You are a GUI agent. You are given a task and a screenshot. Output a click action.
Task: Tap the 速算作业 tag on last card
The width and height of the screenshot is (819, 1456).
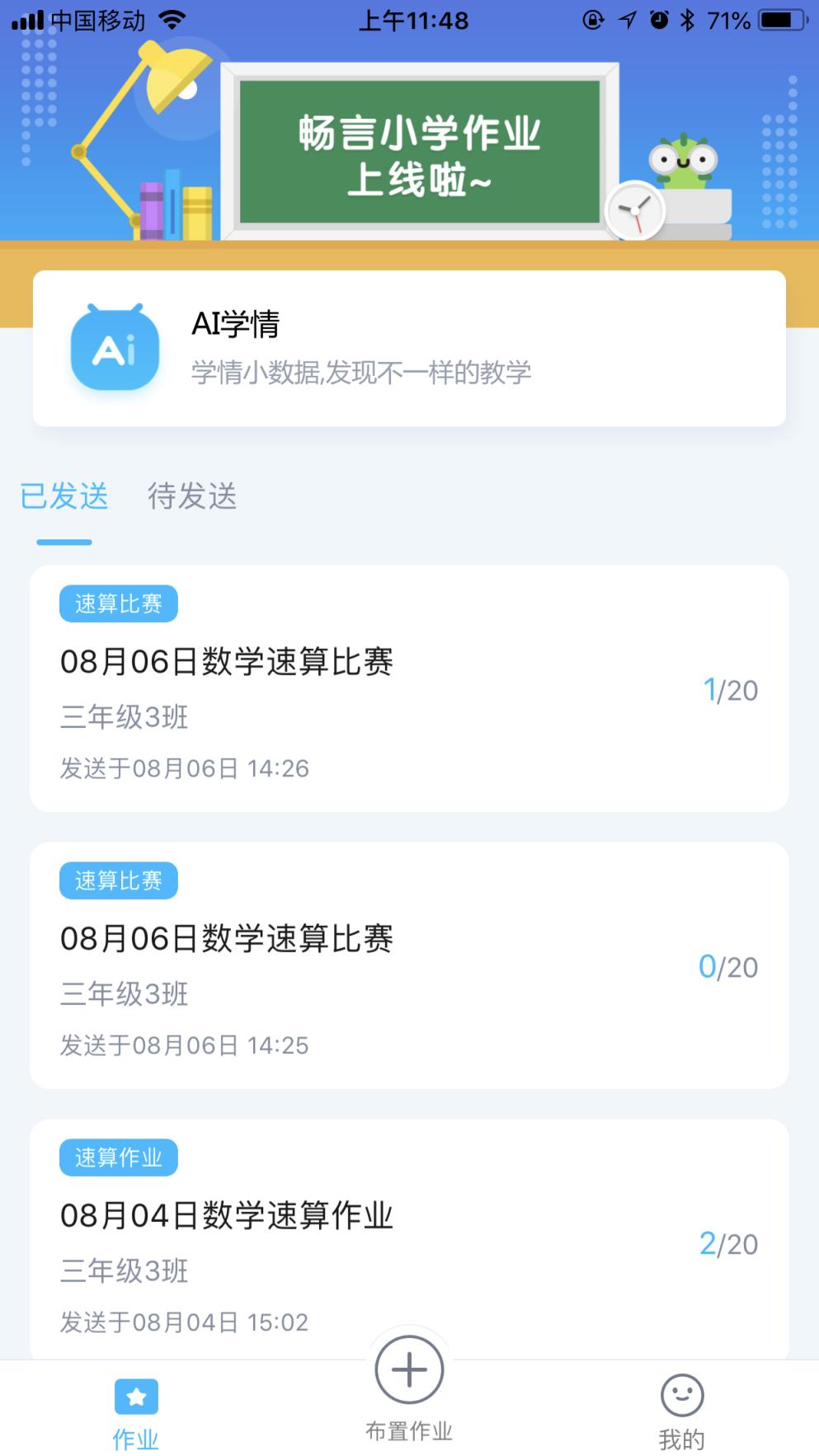point(119,1157)
